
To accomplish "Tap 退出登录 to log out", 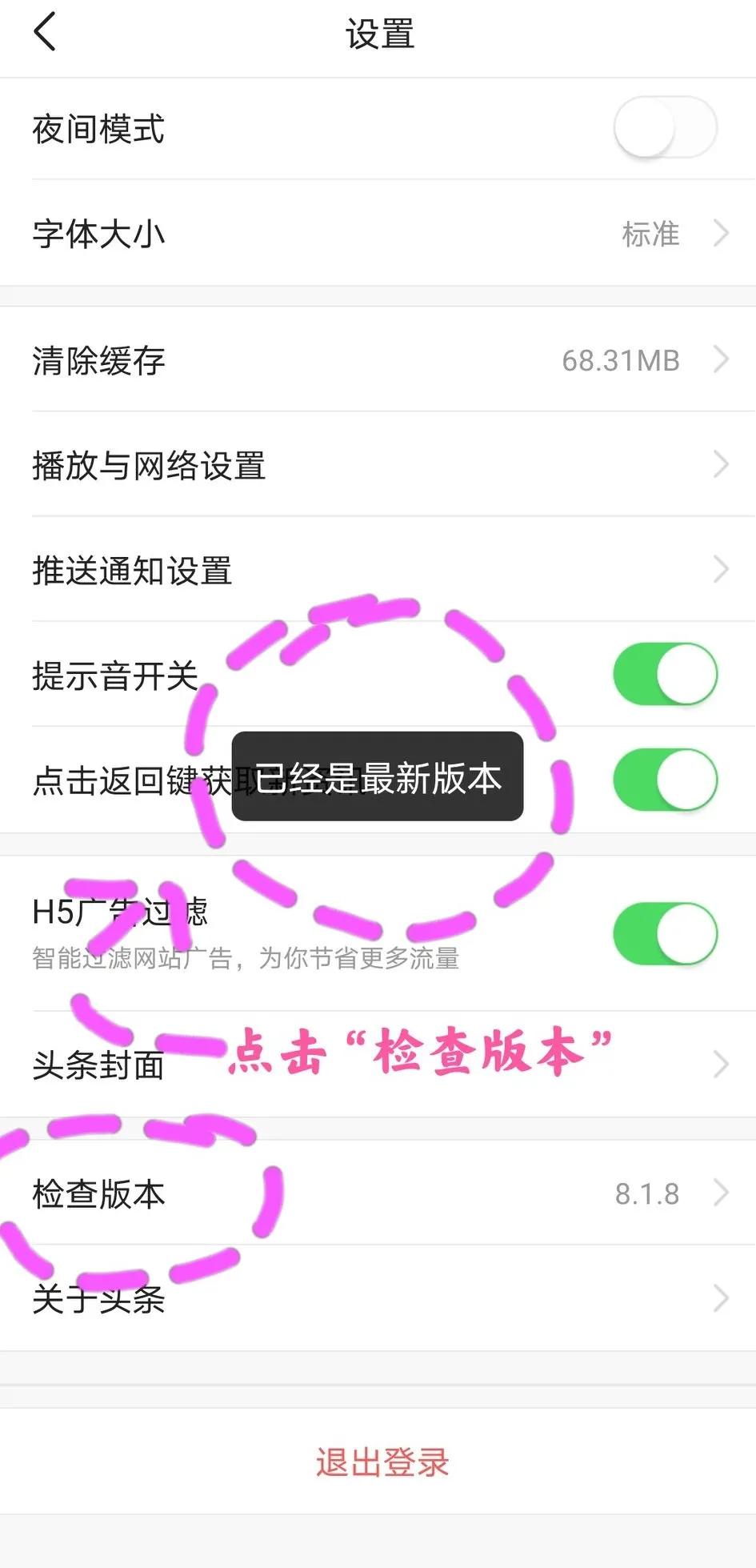I will pyautogui.click(x=382, y=1462).
